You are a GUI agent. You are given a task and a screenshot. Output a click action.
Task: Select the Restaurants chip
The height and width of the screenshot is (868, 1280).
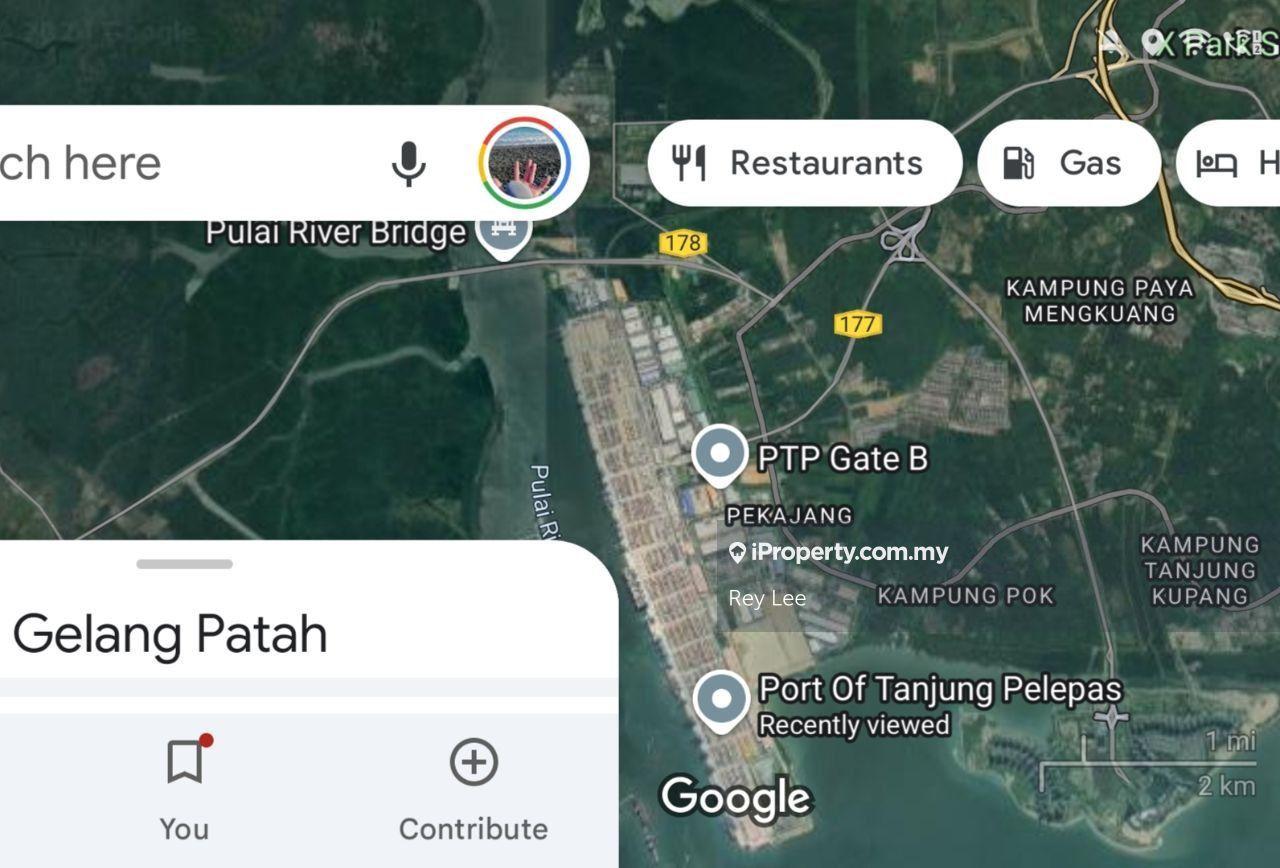(x=804, y=163)
